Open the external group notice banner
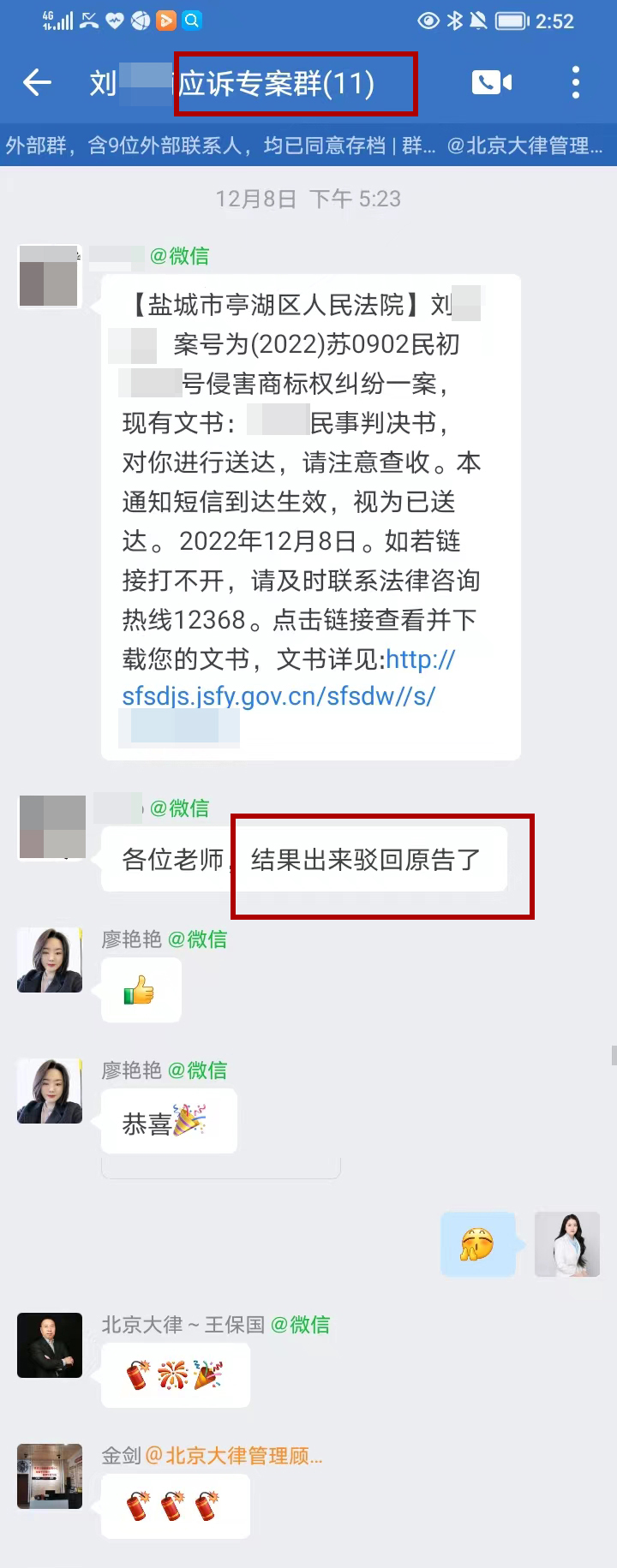Screen dimensions: 617x1568 click(x=308, y=146)
